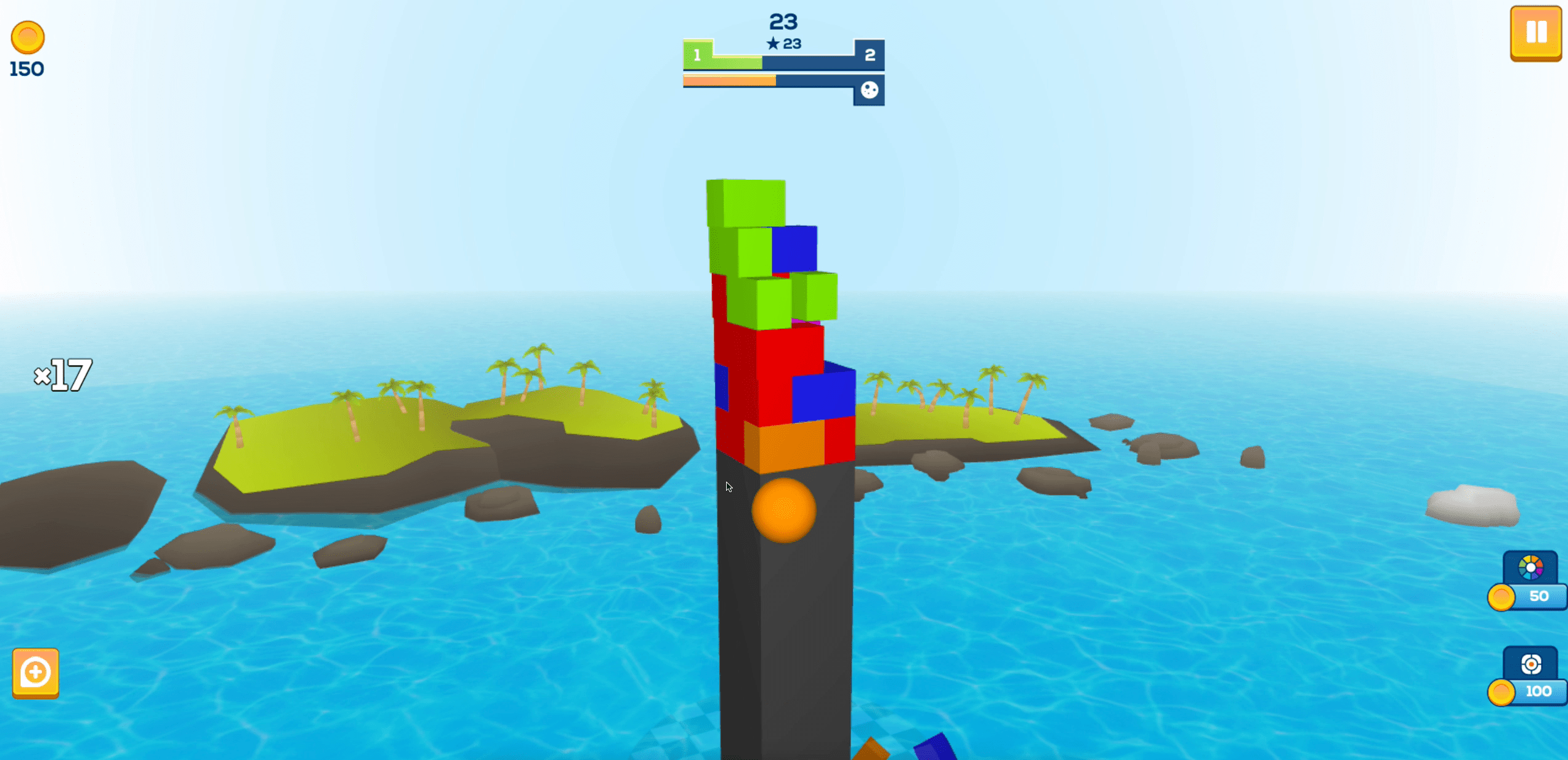Tap the orange plus button to add balls
Viewport: 1568px width, 760px height.
(36, 672)
